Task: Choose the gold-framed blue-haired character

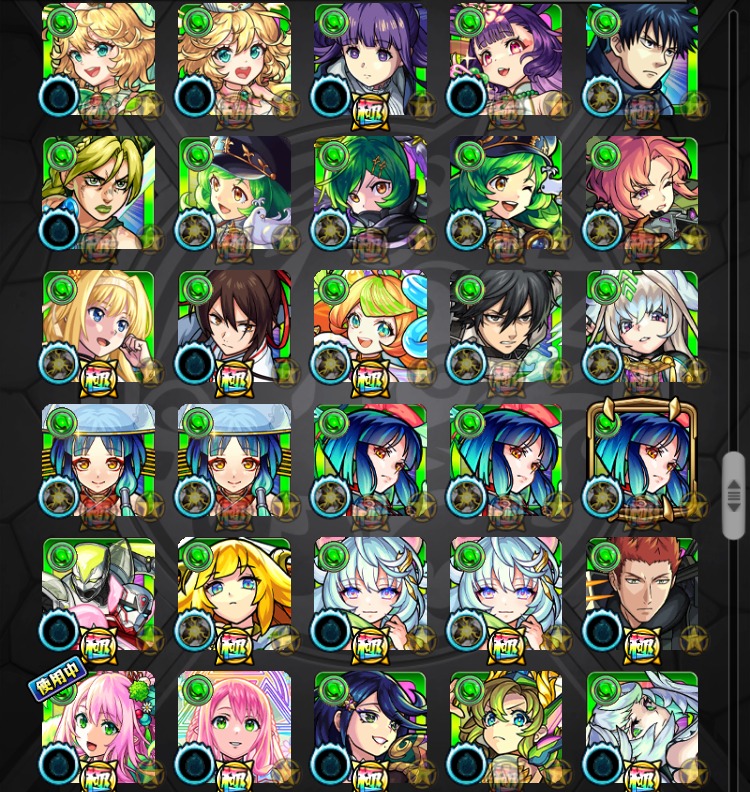Action: click(x=642, y=460)
